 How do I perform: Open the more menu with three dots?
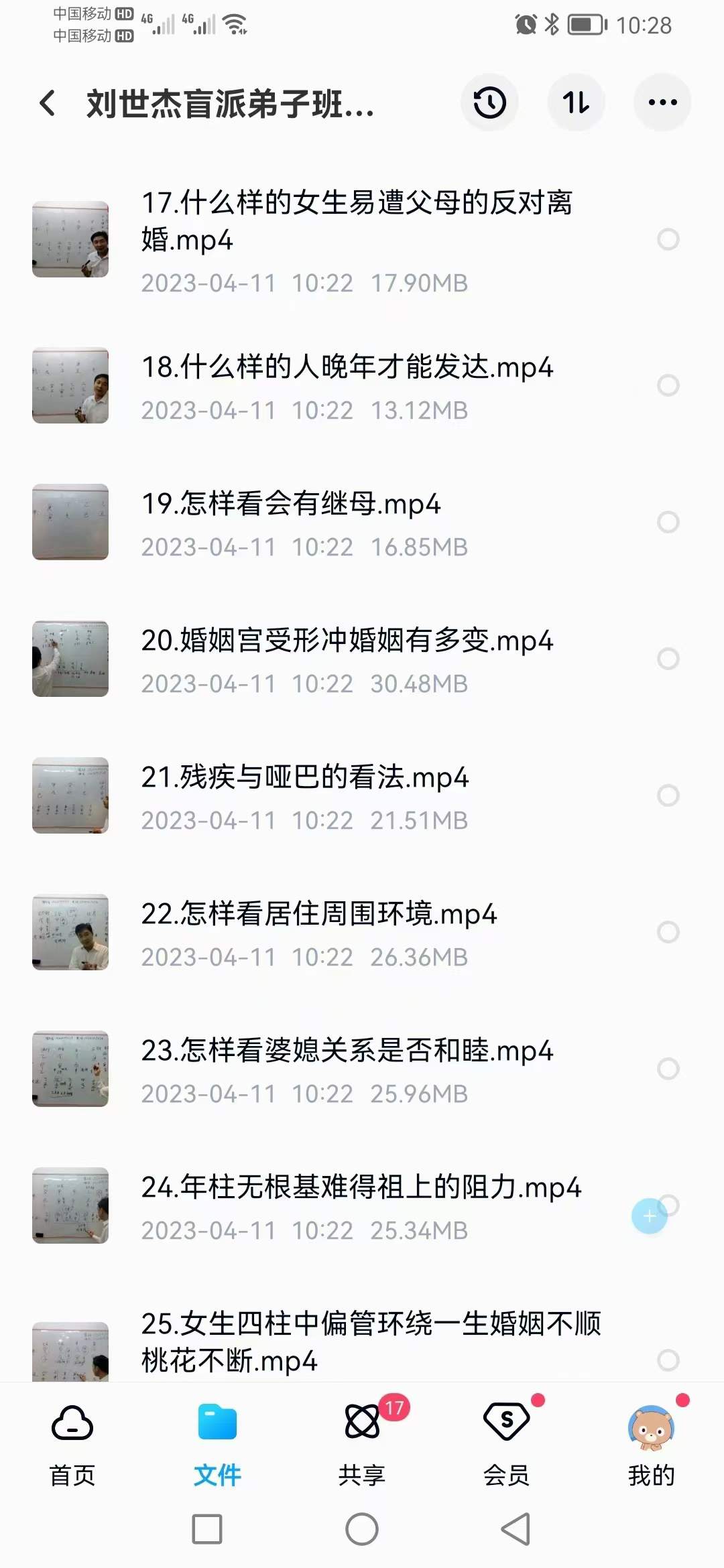coord(661,102)
